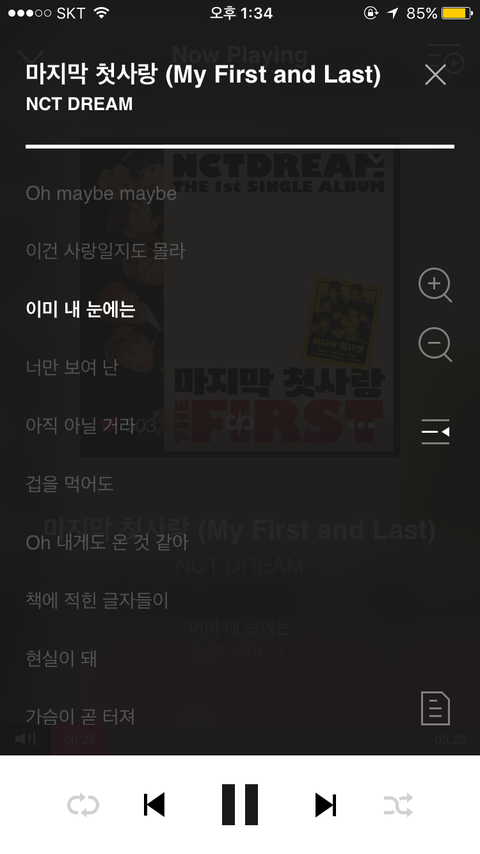
Task: Toggle shuffle mode
Action: coord(398,805)
